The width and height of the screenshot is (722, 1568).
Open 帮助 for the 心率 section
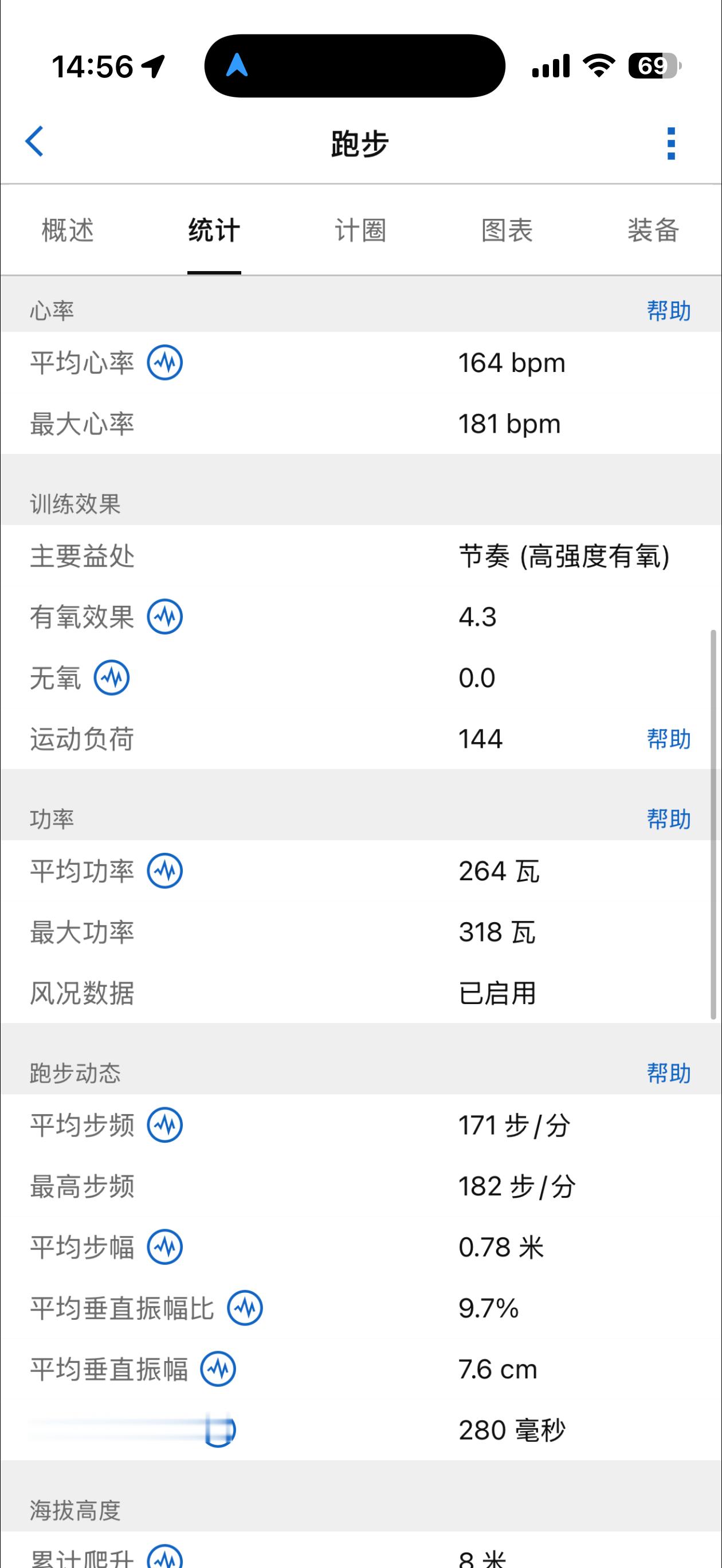point(668,312)
